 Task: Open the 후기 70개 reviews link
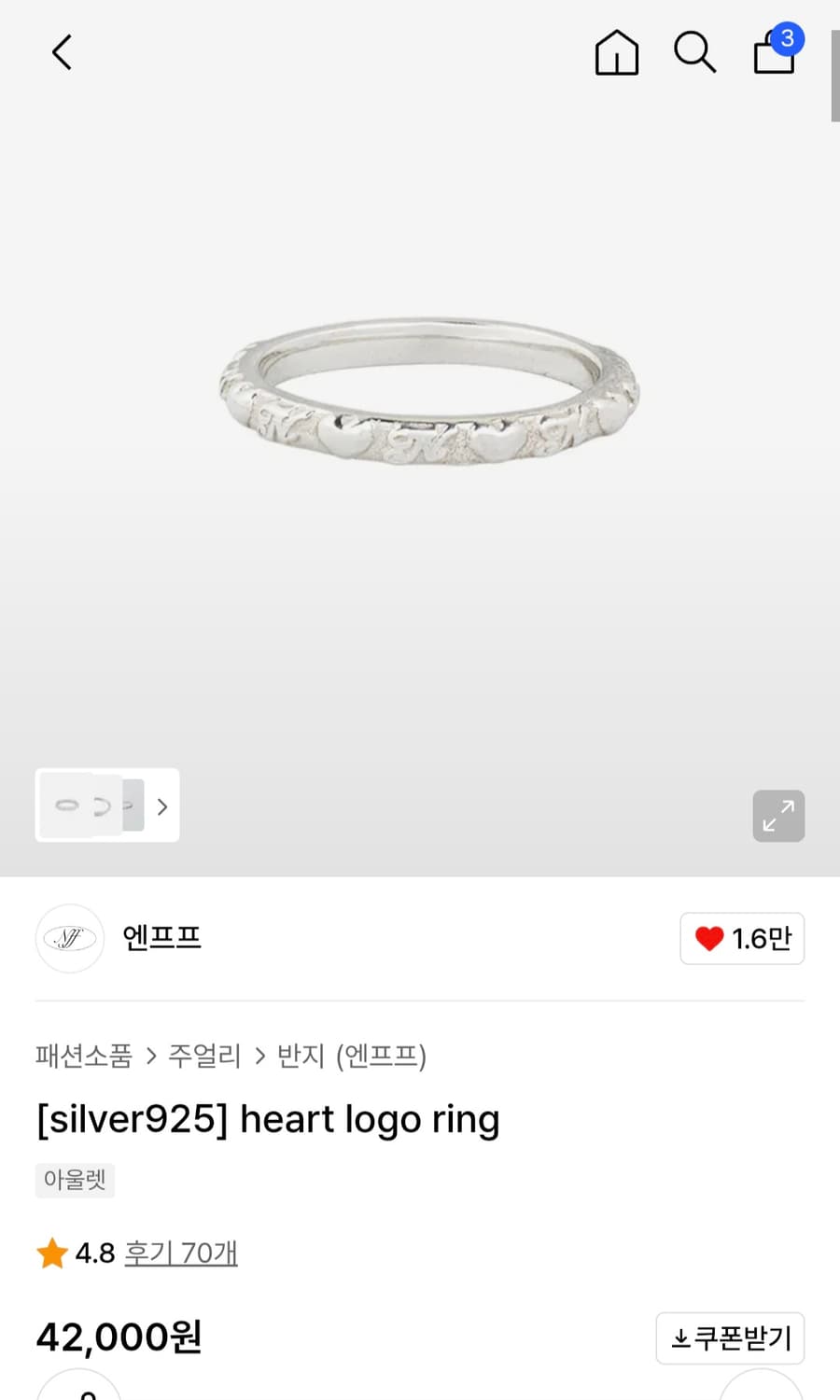(x=181, y=1253)
